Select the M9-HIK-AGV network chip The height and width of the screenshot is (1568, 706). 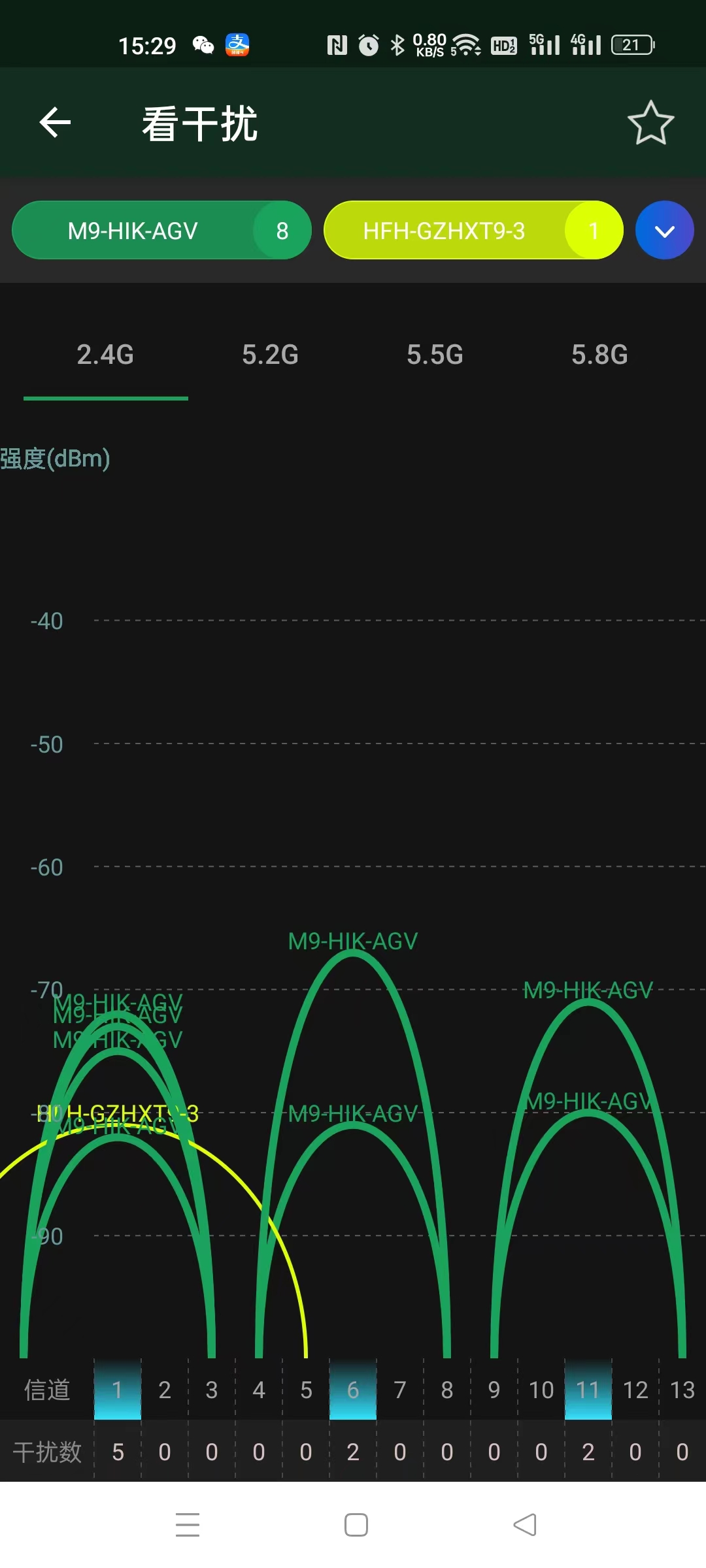point(161,231)
